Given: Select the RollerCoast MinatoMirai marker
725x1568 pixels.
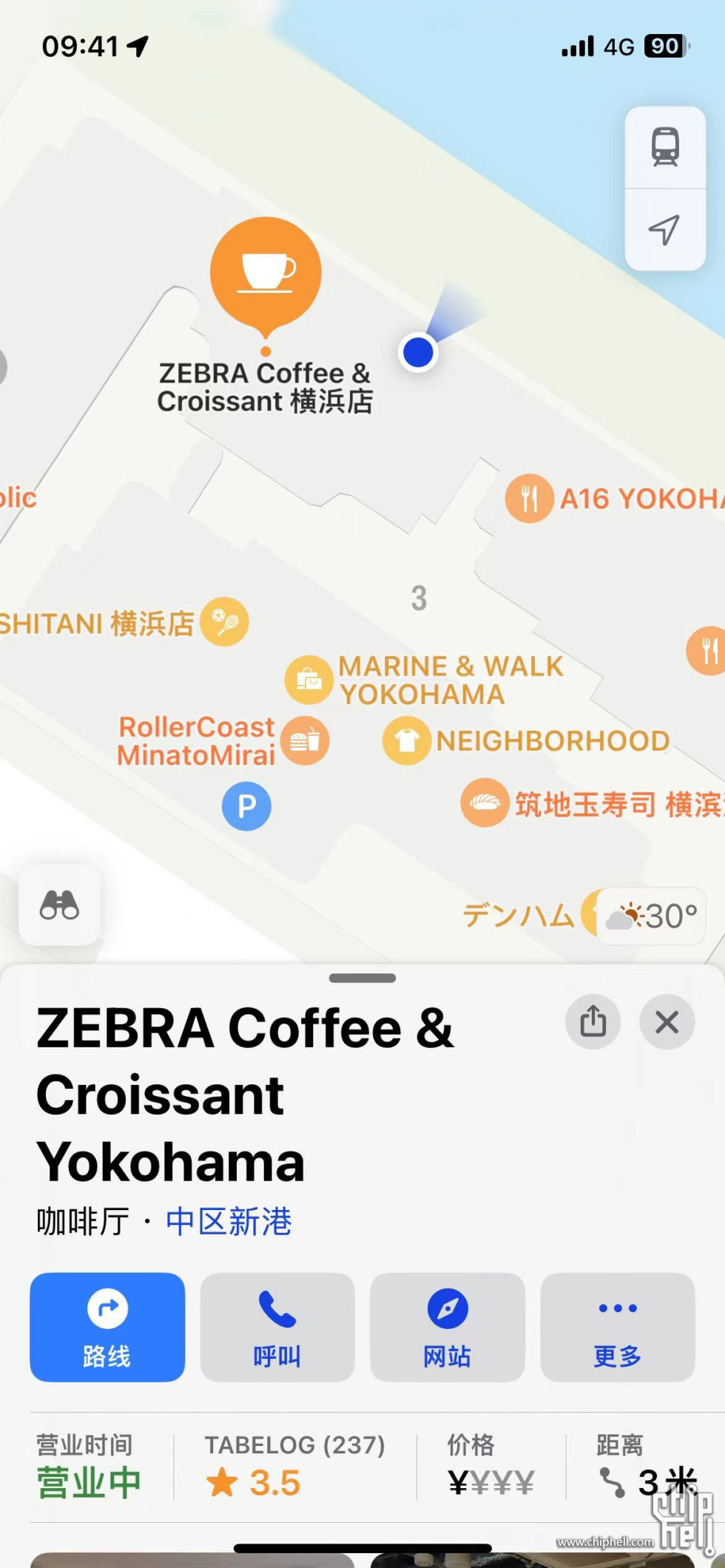Looking at the screenshot, I should 305,740.
